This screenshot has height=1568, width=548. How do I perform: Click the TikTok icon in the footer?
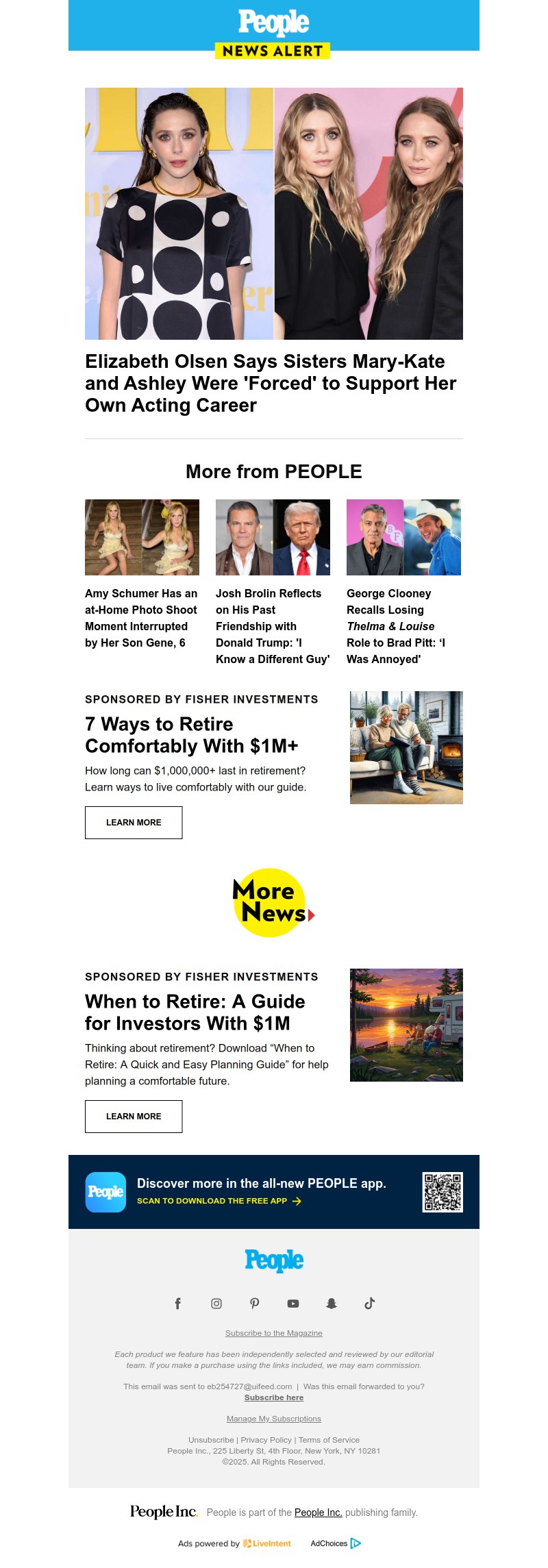point(370,1304)
